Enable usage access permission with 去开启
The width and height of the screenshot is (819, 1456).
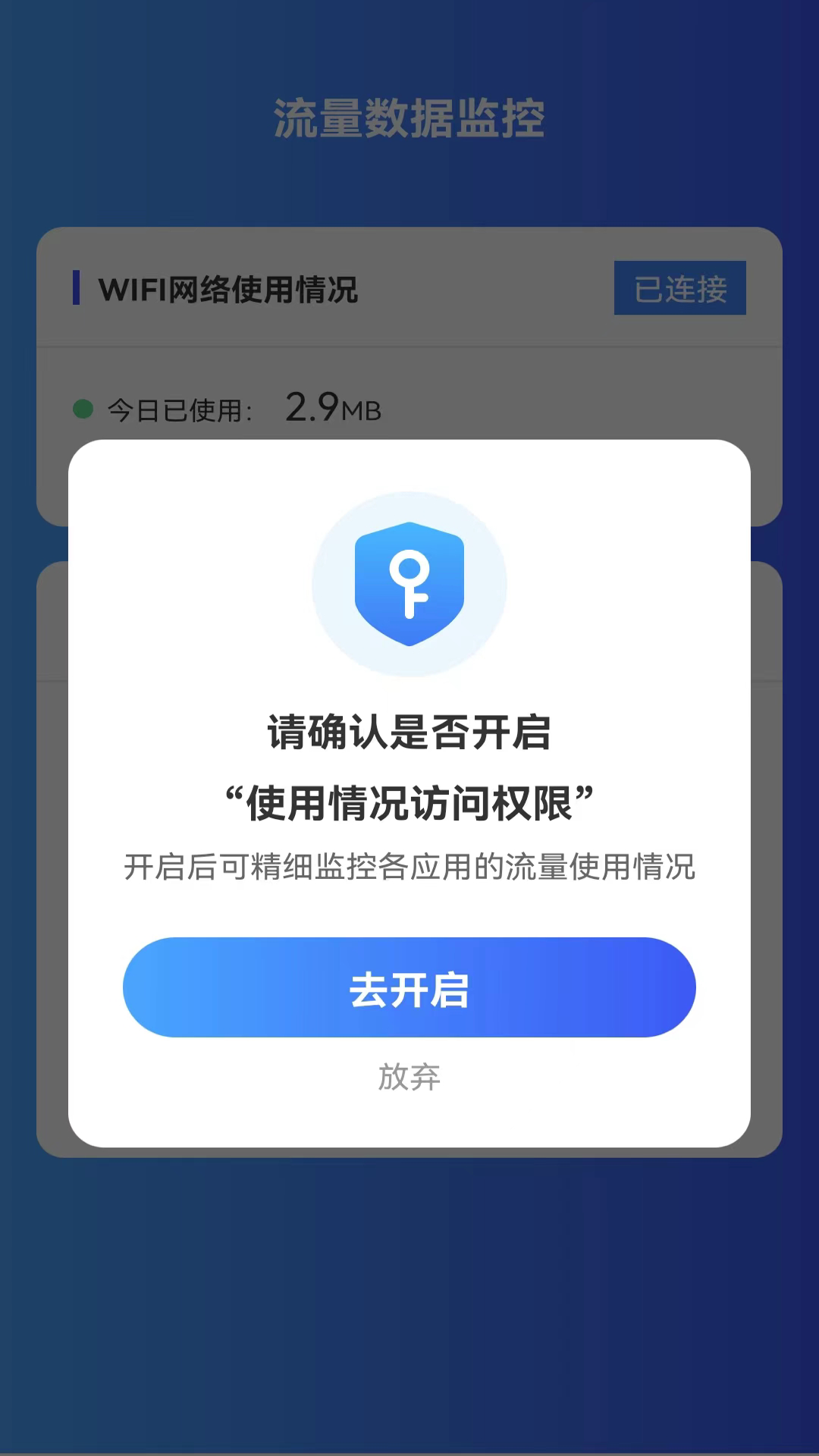click(x=409, y=987)
